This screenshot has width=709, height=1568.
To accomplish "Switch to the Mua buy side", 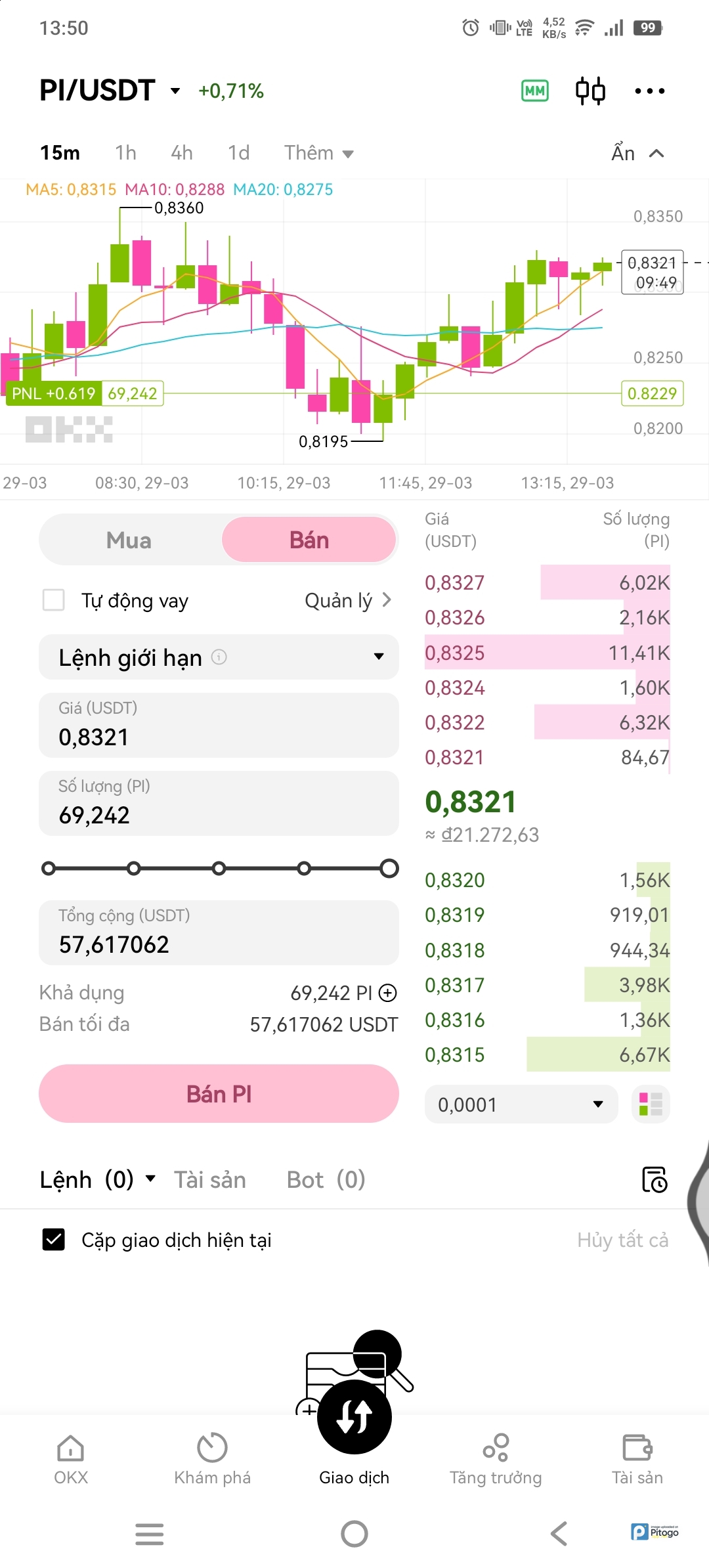I will point(129,540).
